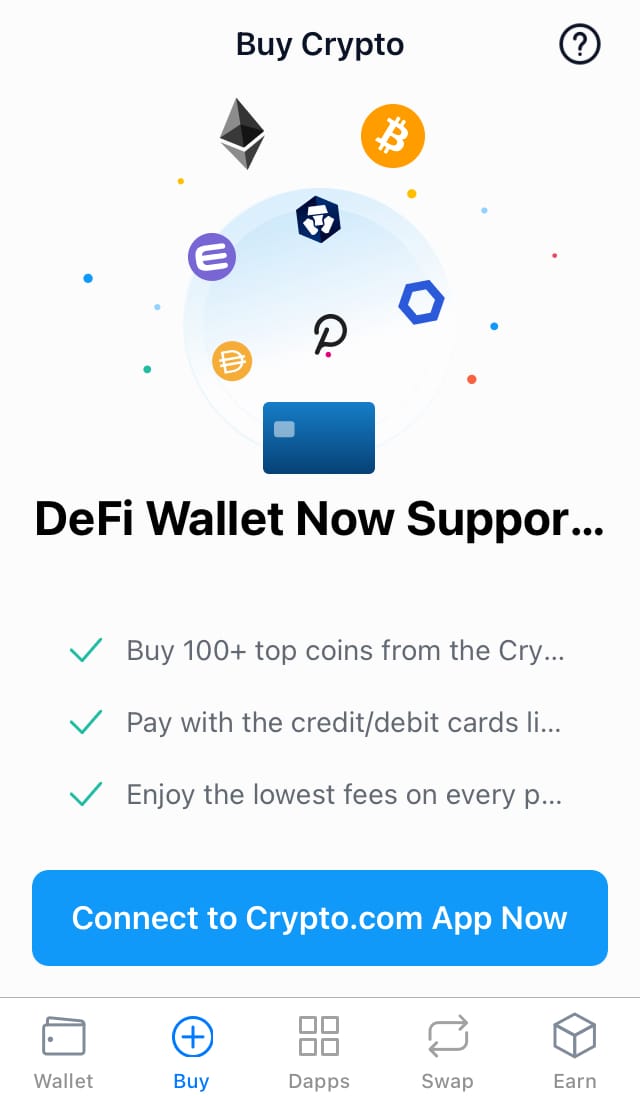
Task: Switch to the Wallet tab
Action: tap(64, 1051)
